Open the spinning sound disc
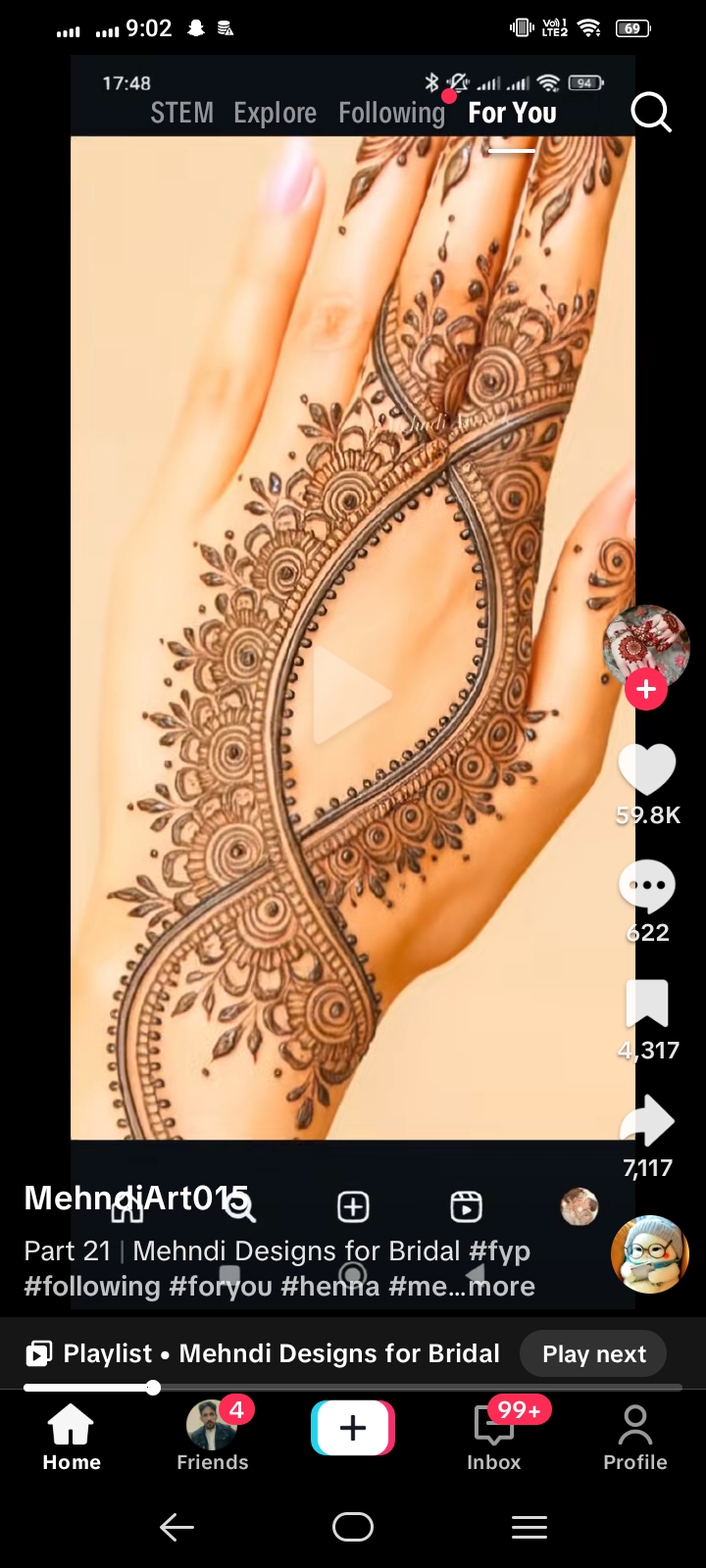Screen dimensions: 706x1568 649,1254
